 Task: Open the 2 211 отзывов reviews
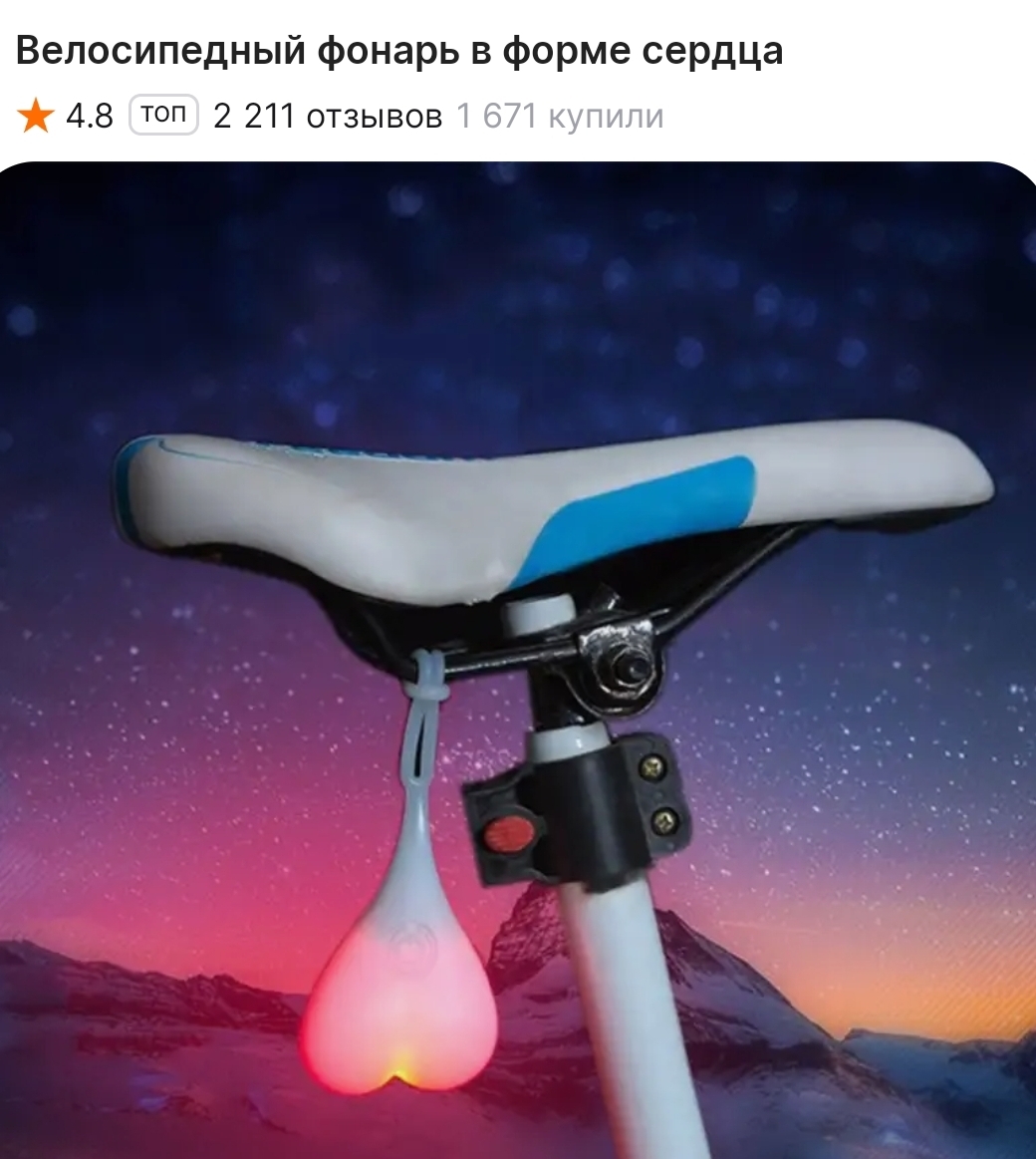click(x=327, y=117)
